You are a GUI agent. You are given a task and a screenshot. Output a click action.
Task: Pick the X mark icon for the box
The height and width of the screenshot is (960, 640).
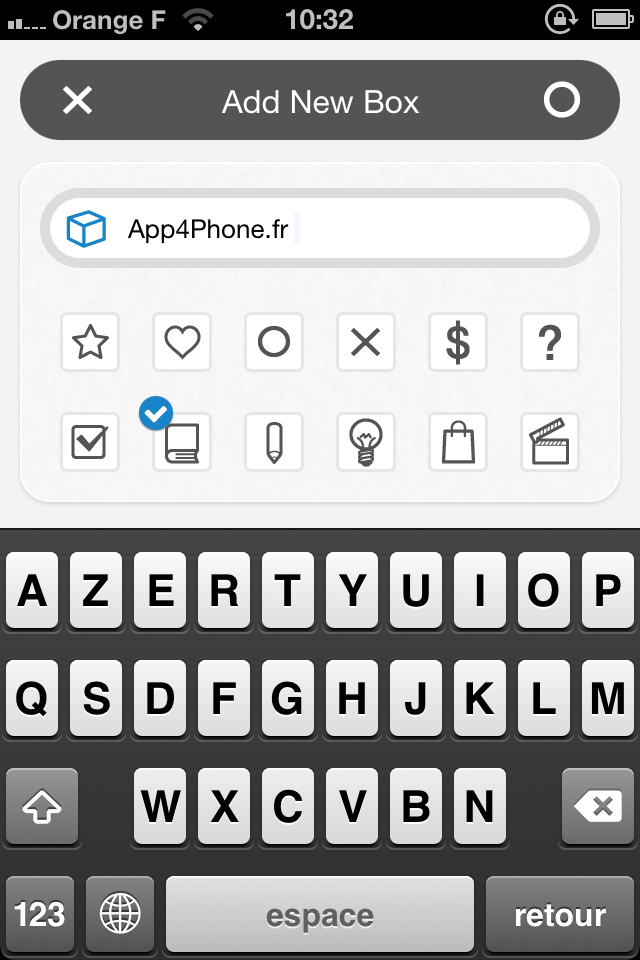[x=366, y=342]
